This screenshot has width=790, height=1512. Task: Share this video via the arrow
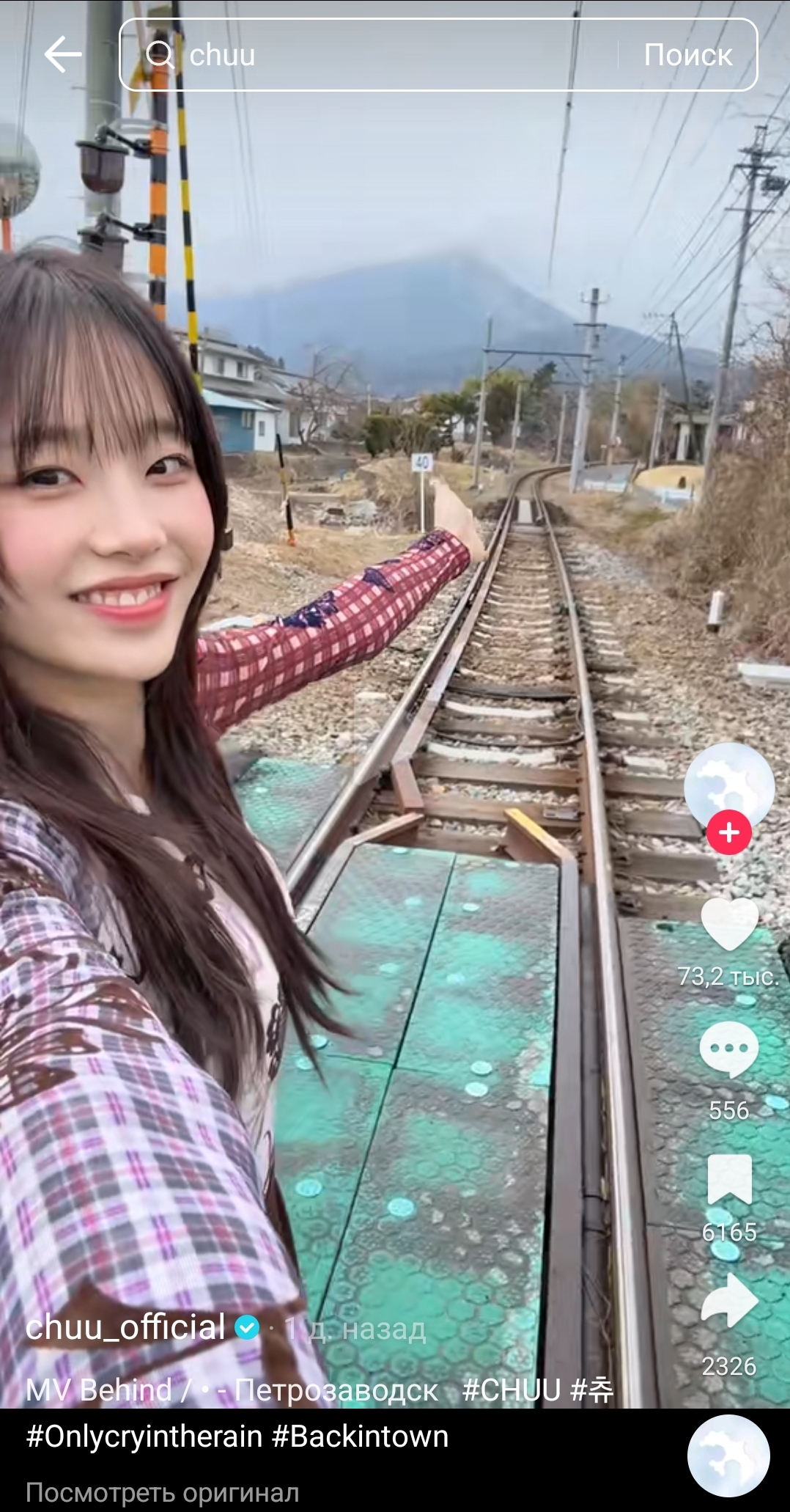click(x=729, y=1302)
